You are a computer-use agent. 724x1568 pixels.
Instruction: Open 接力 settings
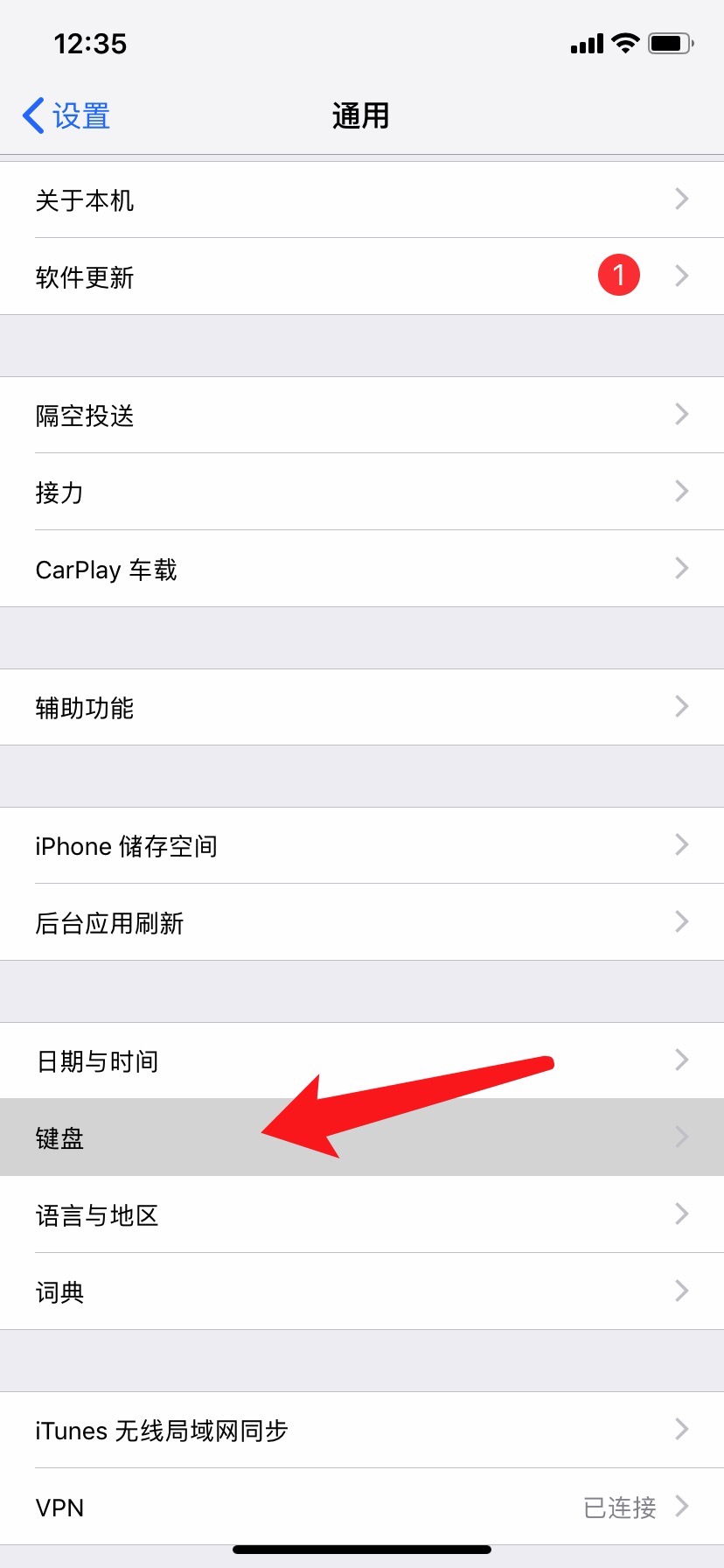(x=362, y=493)
